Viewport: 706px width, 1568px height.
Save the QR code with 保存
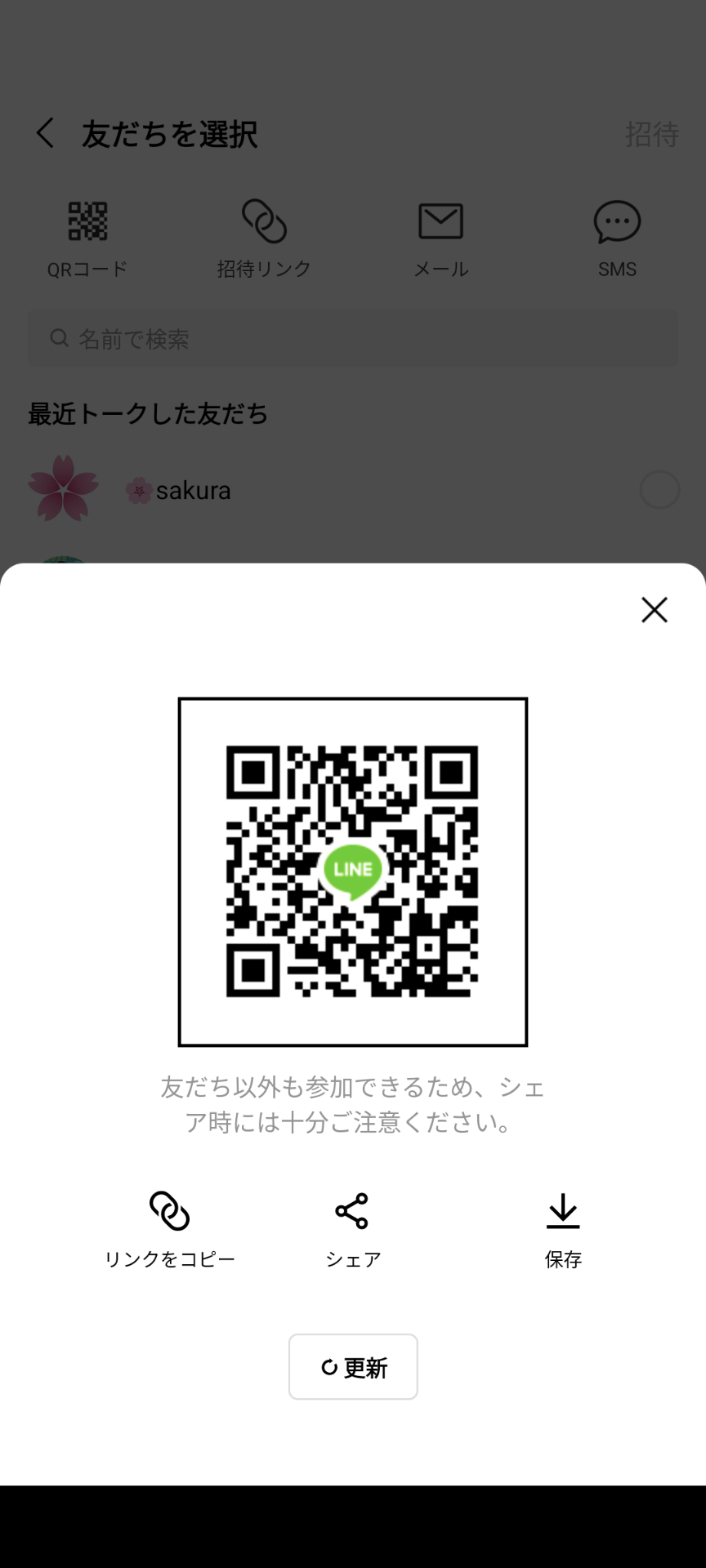(563, 1227)
